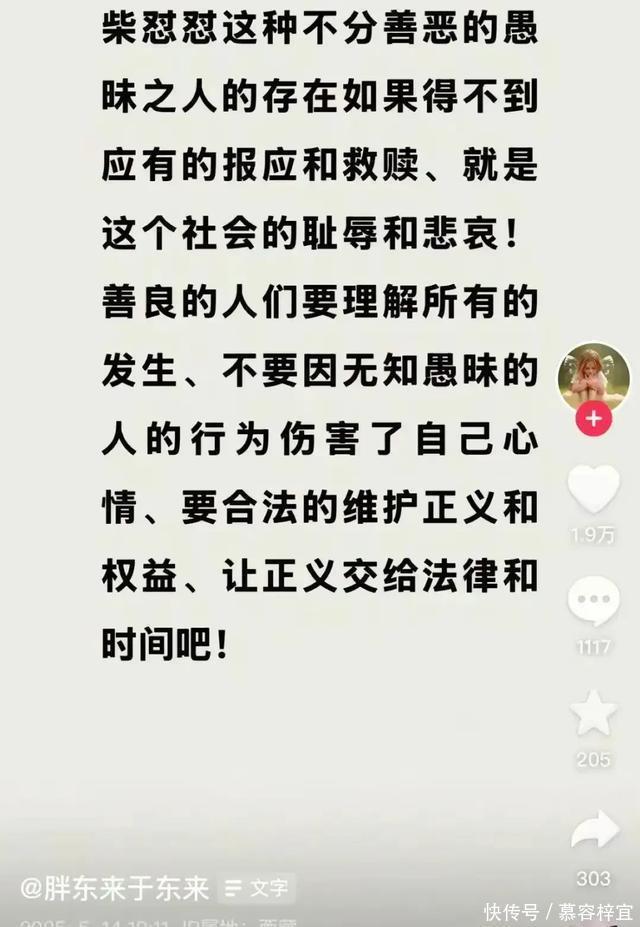Open the comments with 1117 replies
This screenshot has height=927, width=640.
pyautogui.click(x=593, y=603)
